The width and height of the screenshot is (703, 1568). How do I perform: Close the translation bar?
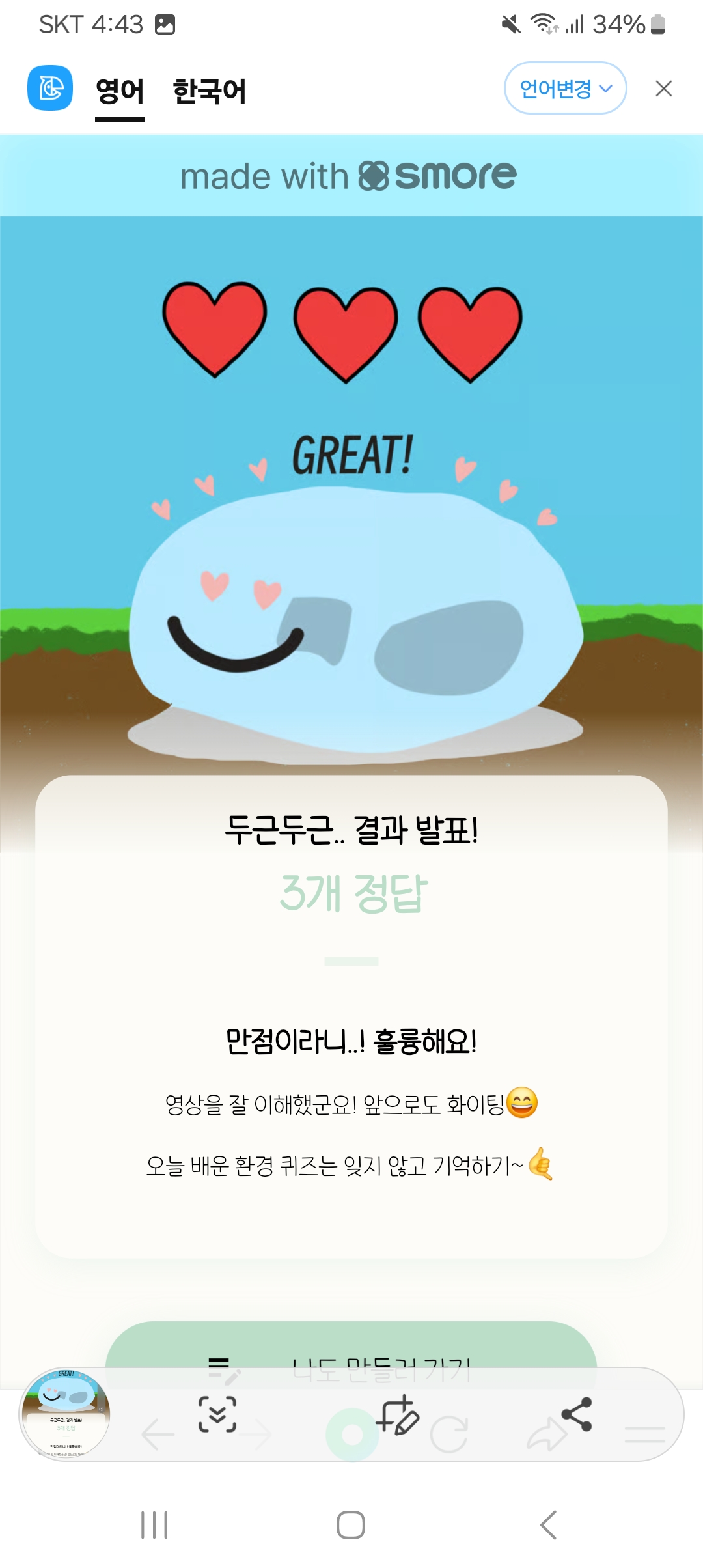click(x=663, y=89)
